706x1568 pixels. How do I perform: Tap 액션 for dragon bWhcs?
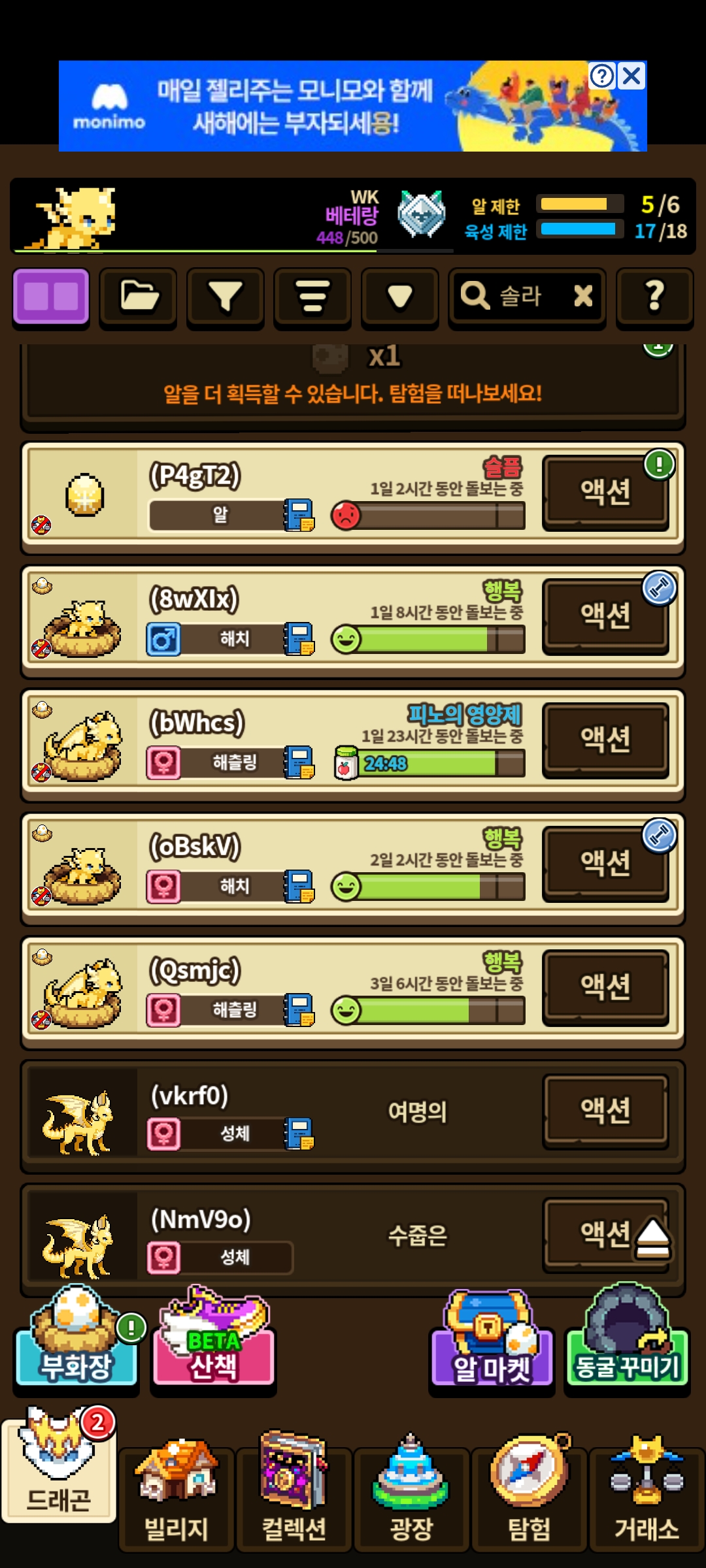tap(605, 740)
